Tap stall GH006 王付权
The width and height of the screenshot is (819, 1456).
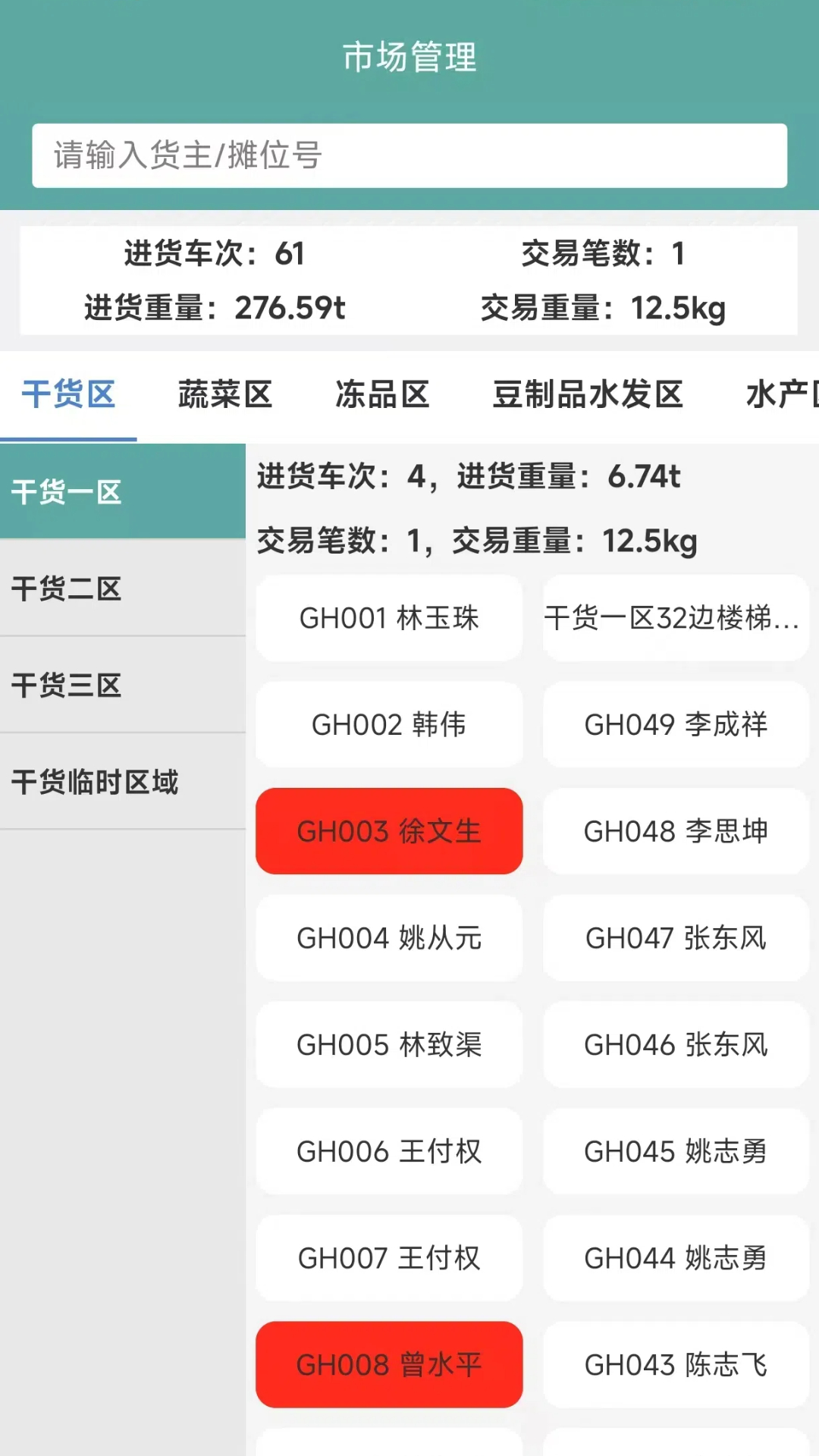point(389,1151)
